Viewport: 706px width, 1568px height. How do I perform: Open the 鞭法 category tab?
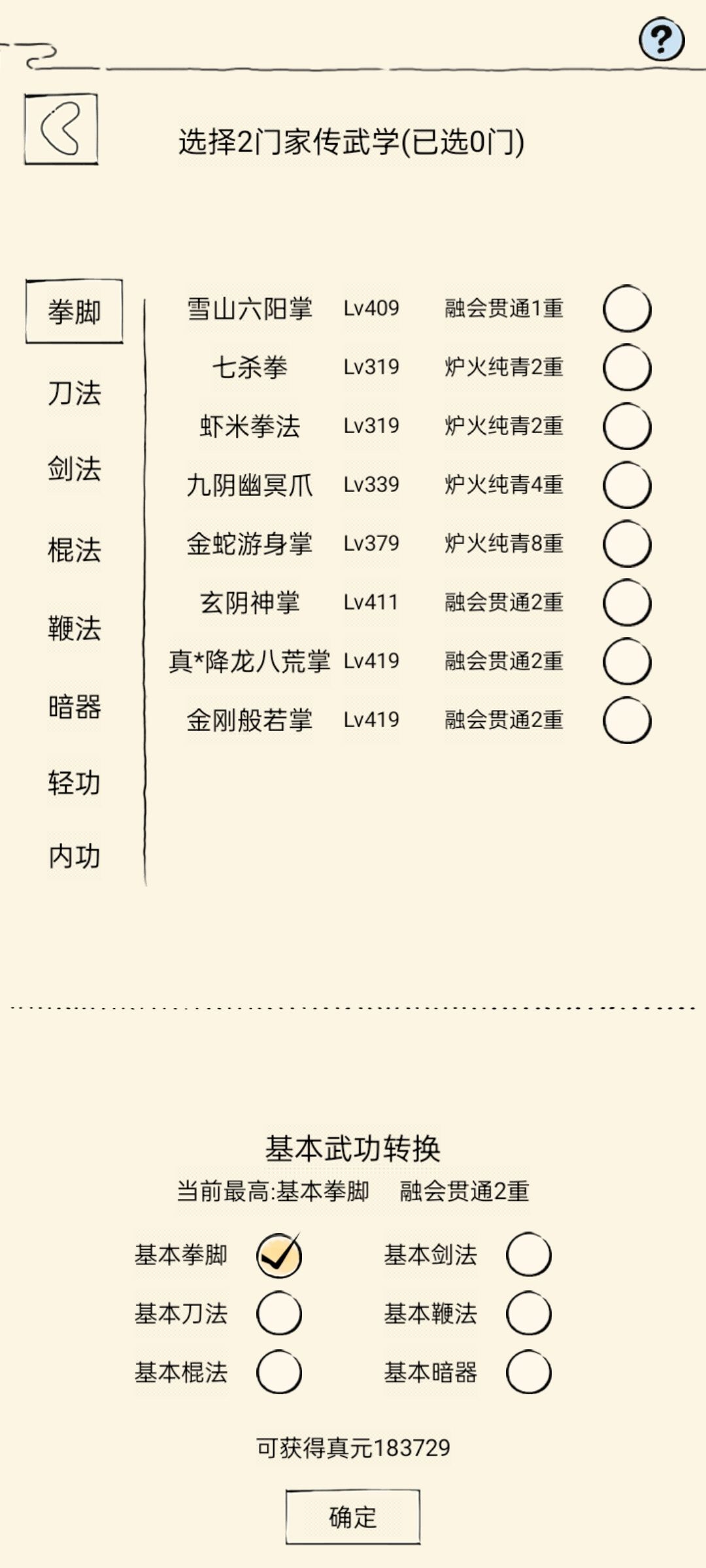[74, 629]
